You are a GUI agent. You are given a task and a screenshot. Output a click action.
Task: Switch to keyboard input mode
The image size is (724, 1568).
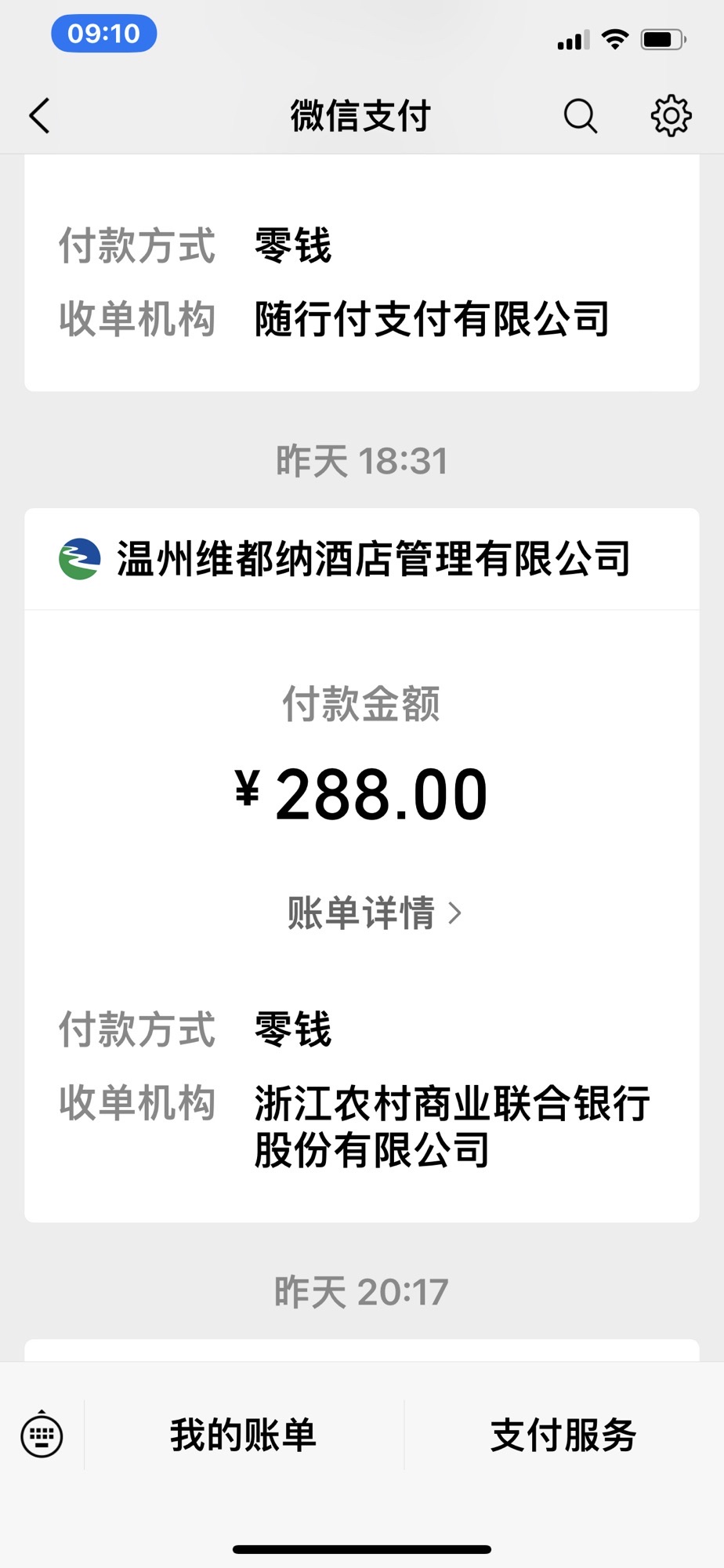coord(42,1435)
